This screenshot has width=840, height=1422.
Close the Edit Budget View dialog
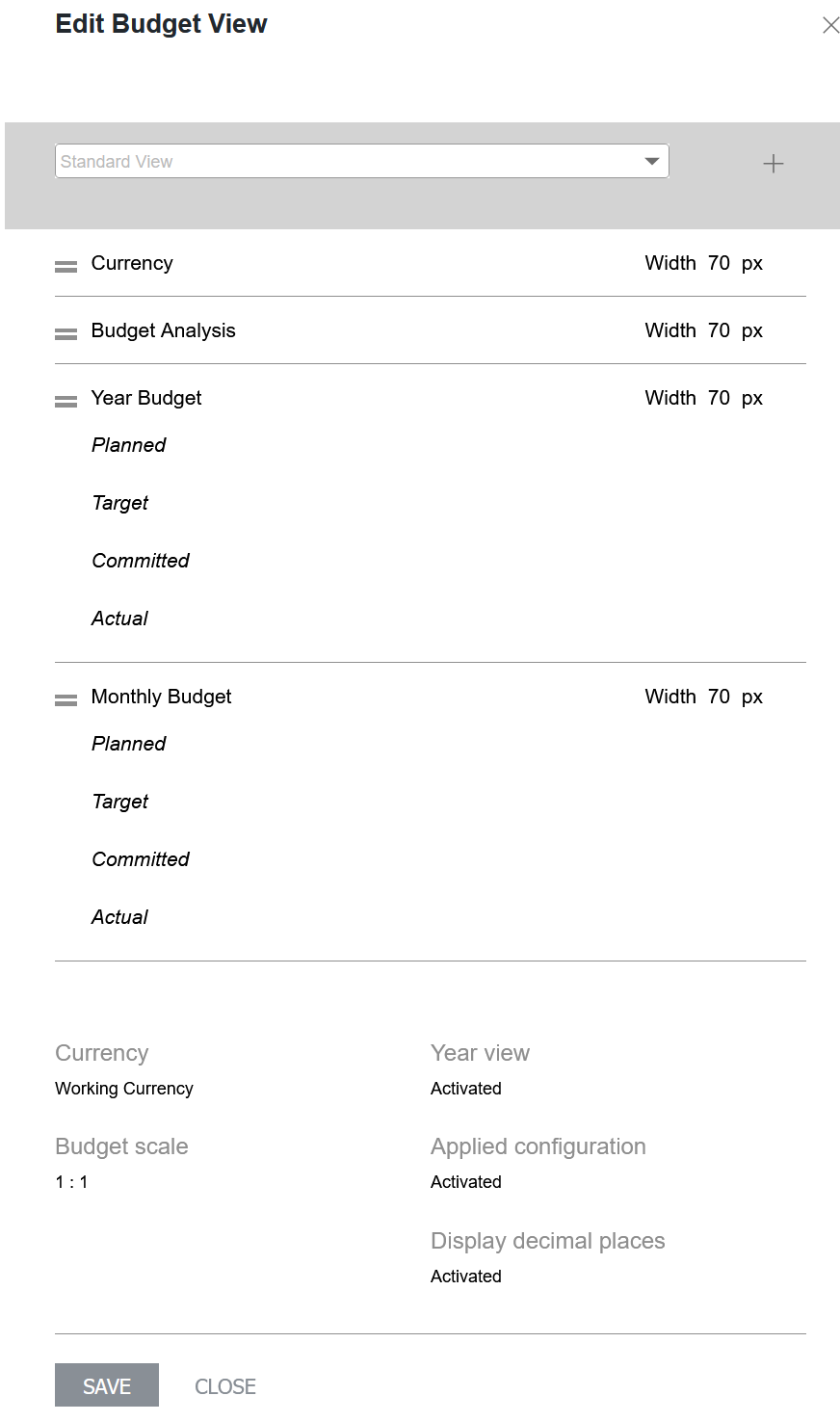[x=830, y=26]
